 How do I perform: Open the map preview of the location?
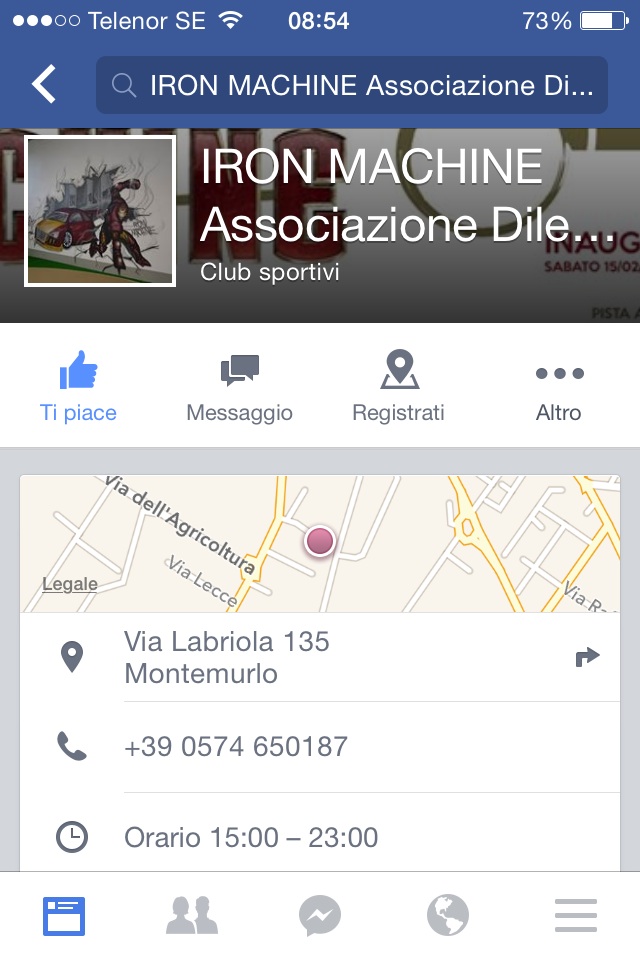coord(320,543)
